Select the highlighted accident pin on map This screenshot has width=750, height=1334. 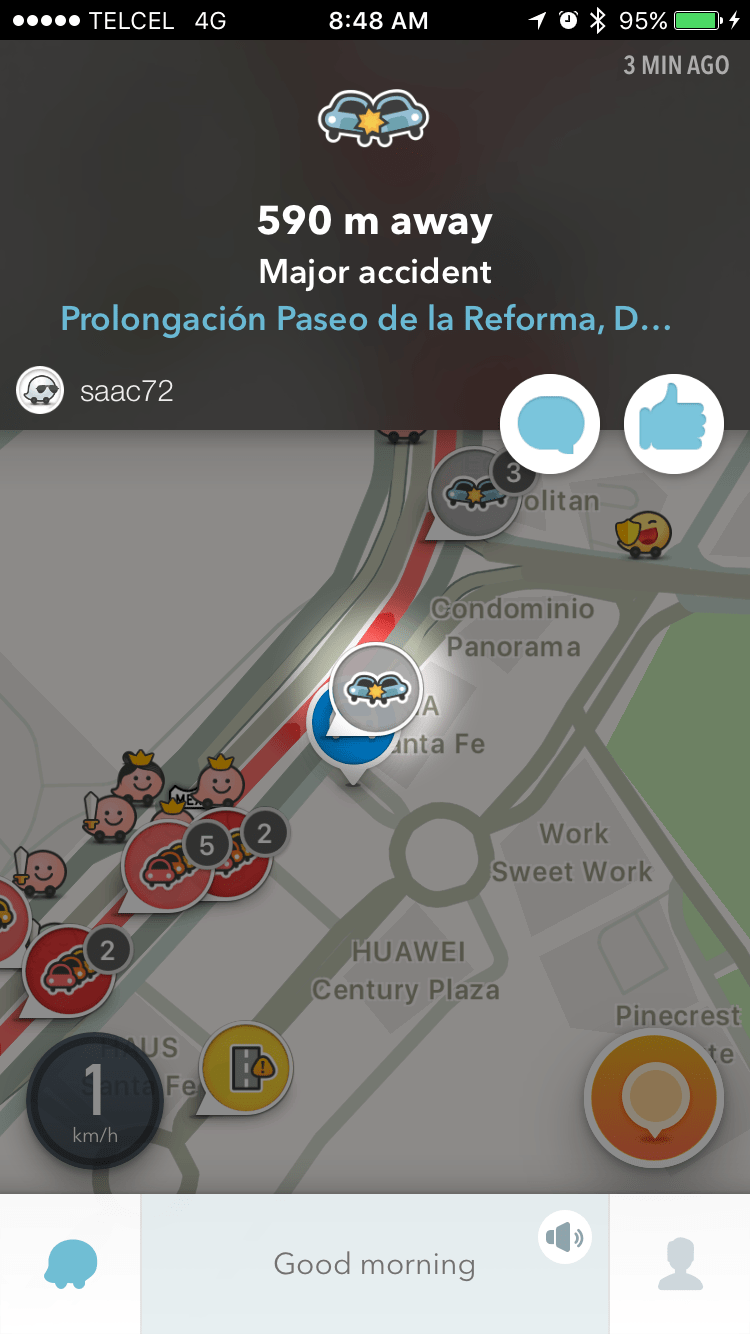375,688
